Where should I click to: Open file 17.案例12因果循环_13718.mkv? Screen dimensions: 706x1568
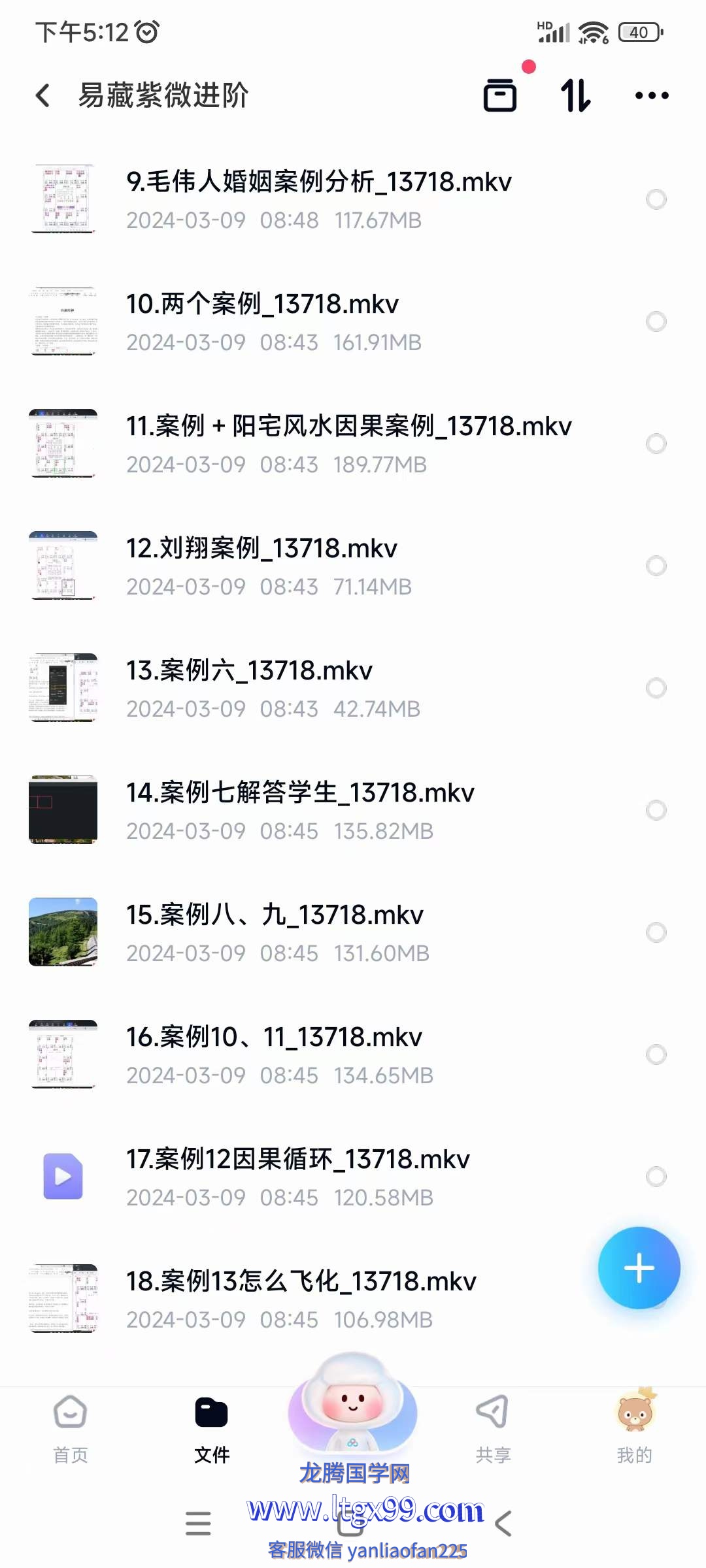[x=297, y=1176]
